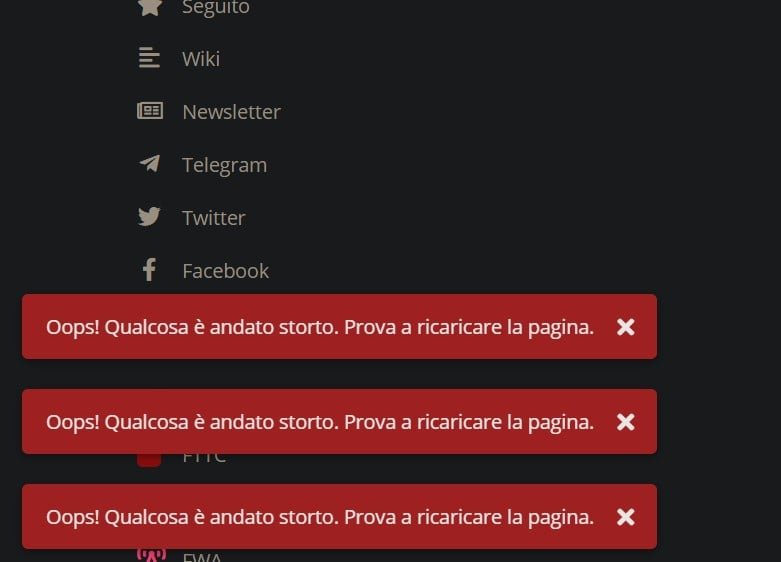Screen dimensions: 781x562
Task: Dismiss the error toast just above FWA
Action: tap(626, 517)
